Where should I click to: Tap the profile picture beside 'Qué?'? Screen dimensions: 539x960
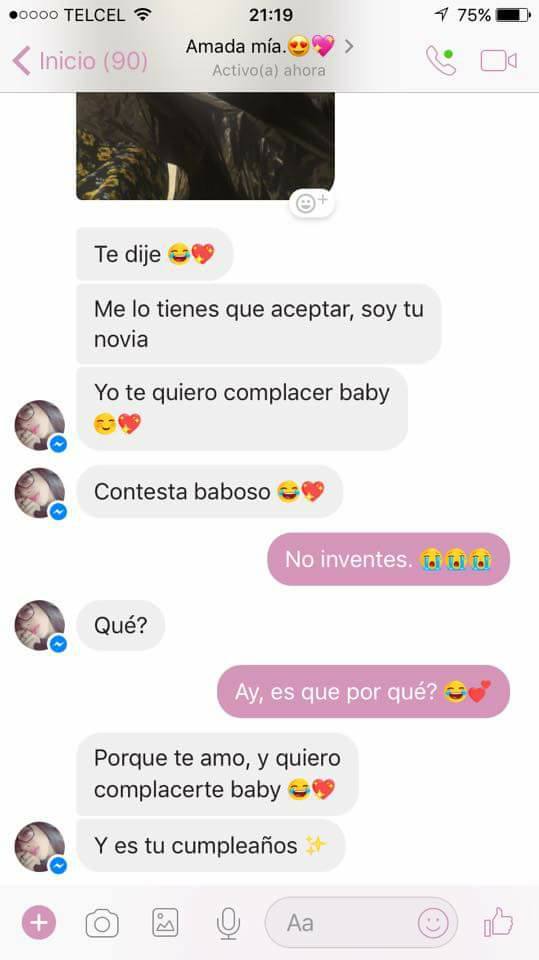[40, 625]
